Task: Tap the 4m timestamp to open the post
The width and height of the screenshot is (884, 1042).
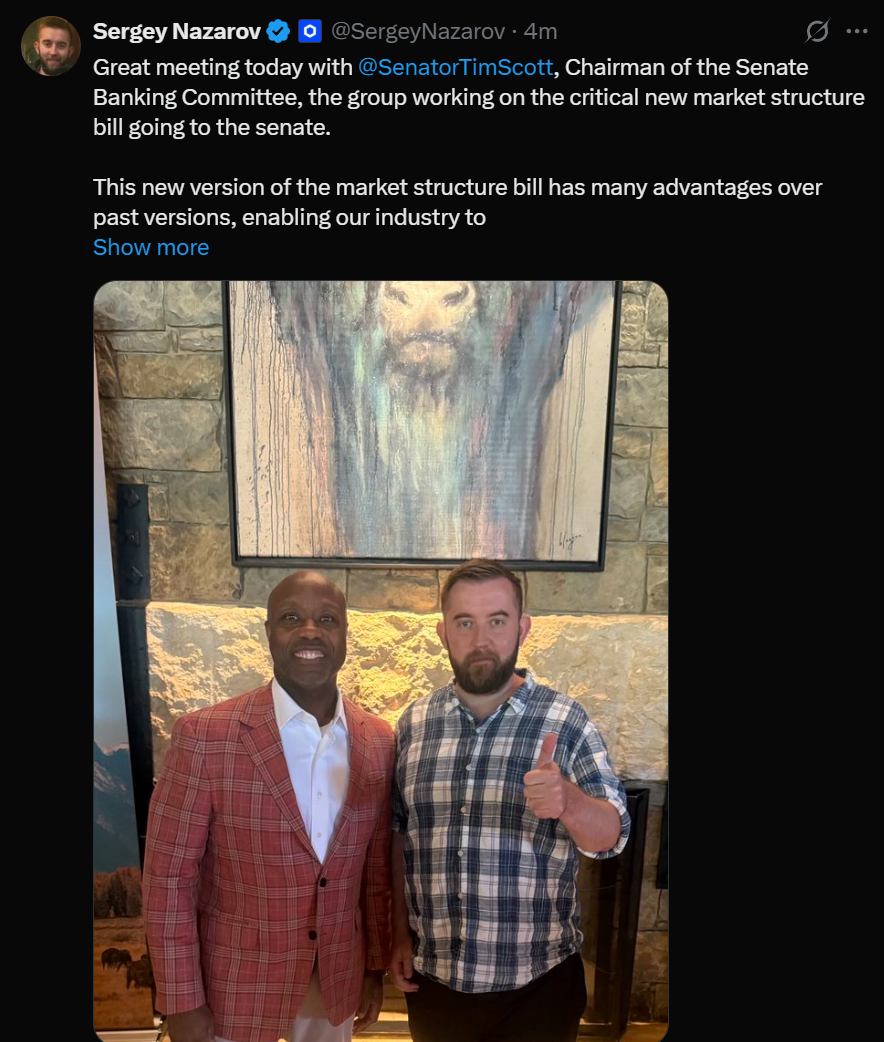Action: click(540, 31)
